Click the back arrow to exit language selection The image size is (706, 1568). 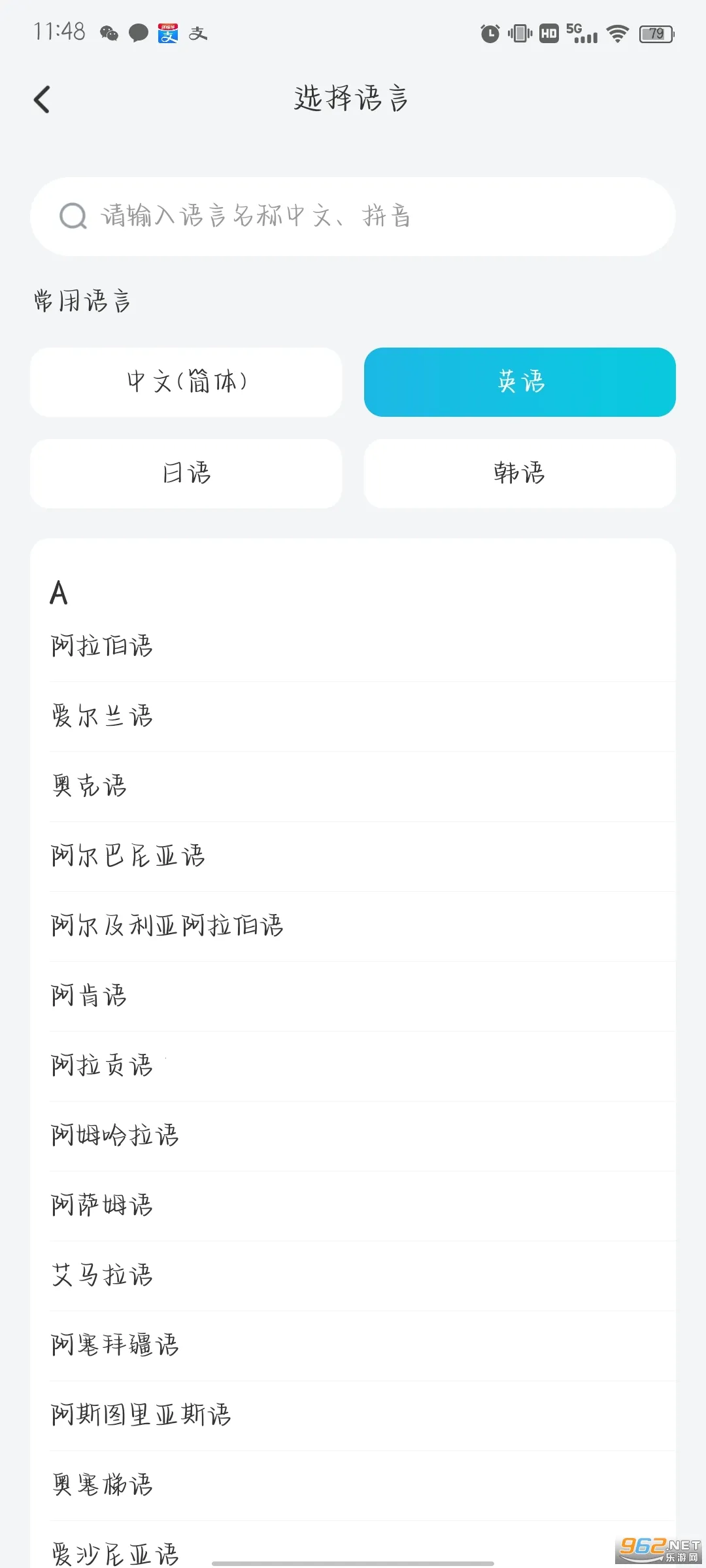pyautogui.click(x=43, y=99)
